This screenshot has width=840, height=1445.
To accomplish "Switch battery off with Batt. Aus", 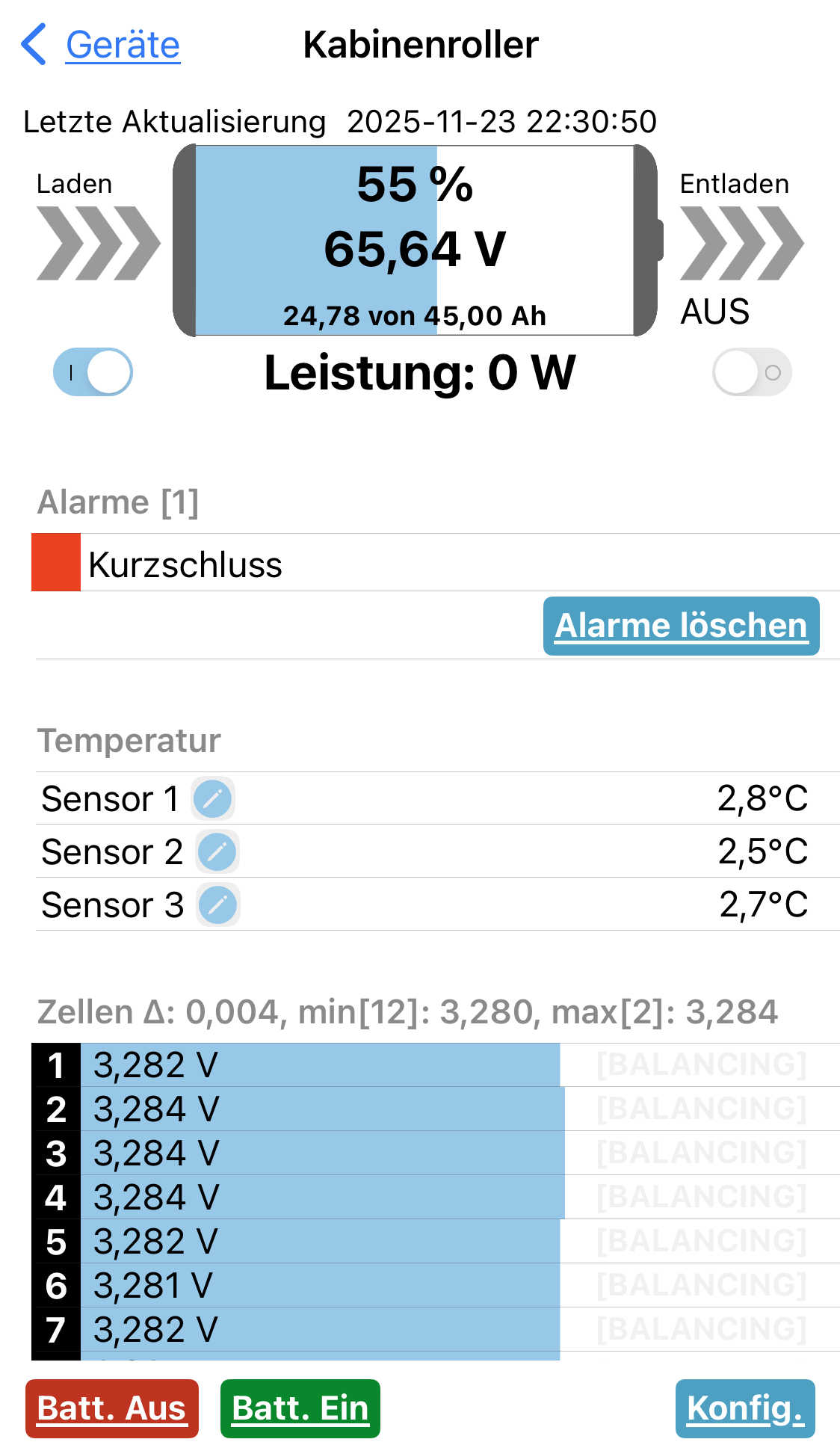I will (112, 1408).
